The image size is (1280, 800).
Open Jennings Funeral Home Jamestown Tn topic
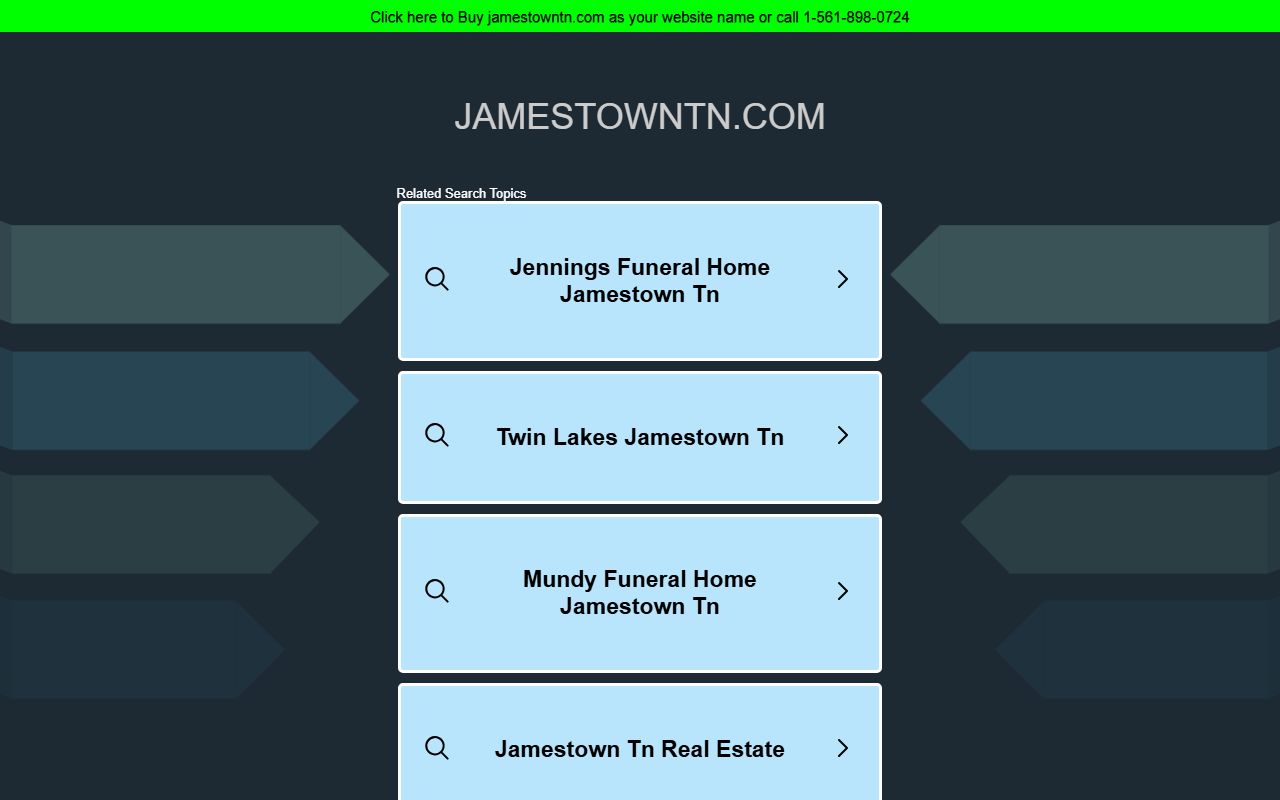(x=640, y=281)
